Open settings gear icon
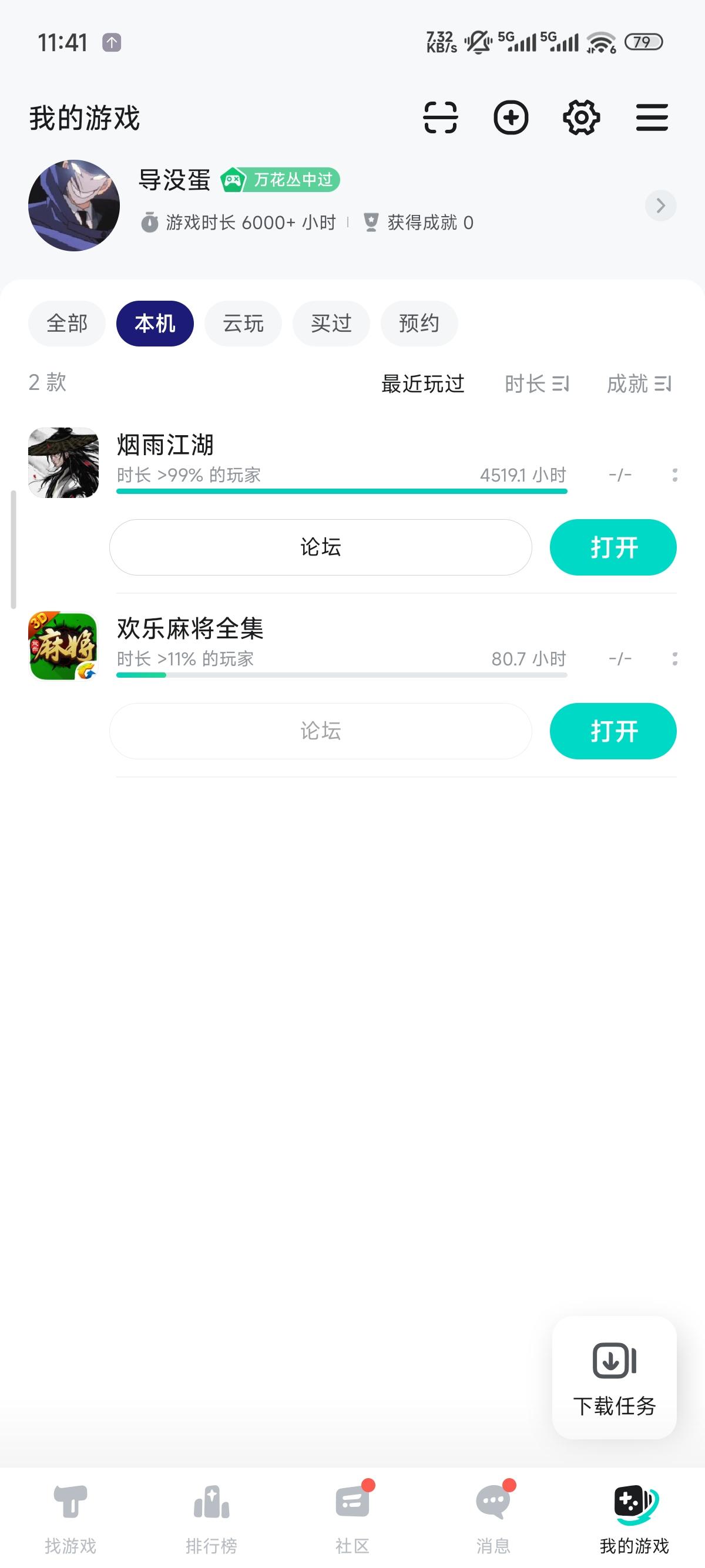Viewport: 705px width, 1568px height. (x=582, y=117)
